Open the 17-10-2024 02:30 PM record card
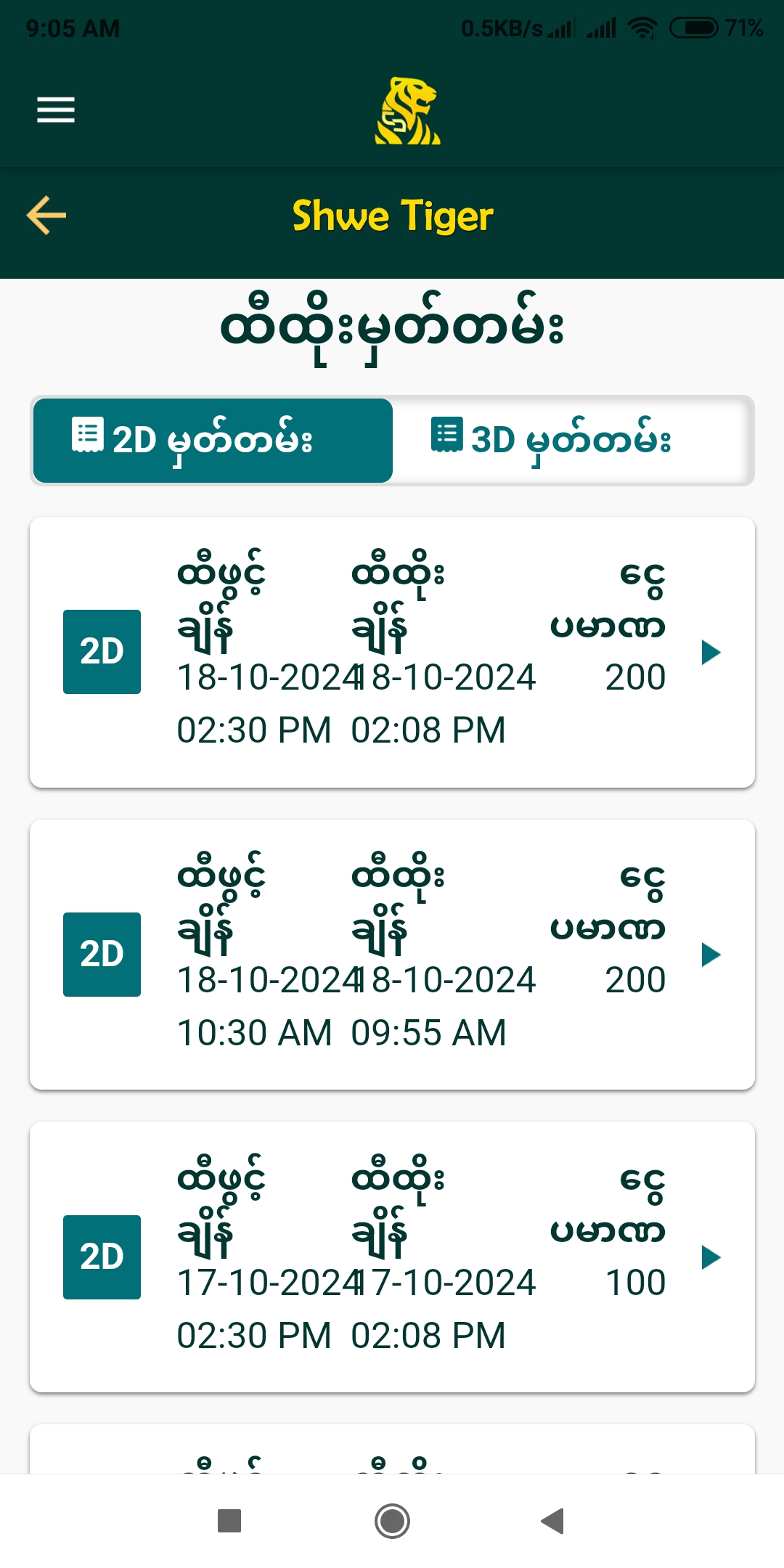The image size is (784, 1568). pos(392,1257)
